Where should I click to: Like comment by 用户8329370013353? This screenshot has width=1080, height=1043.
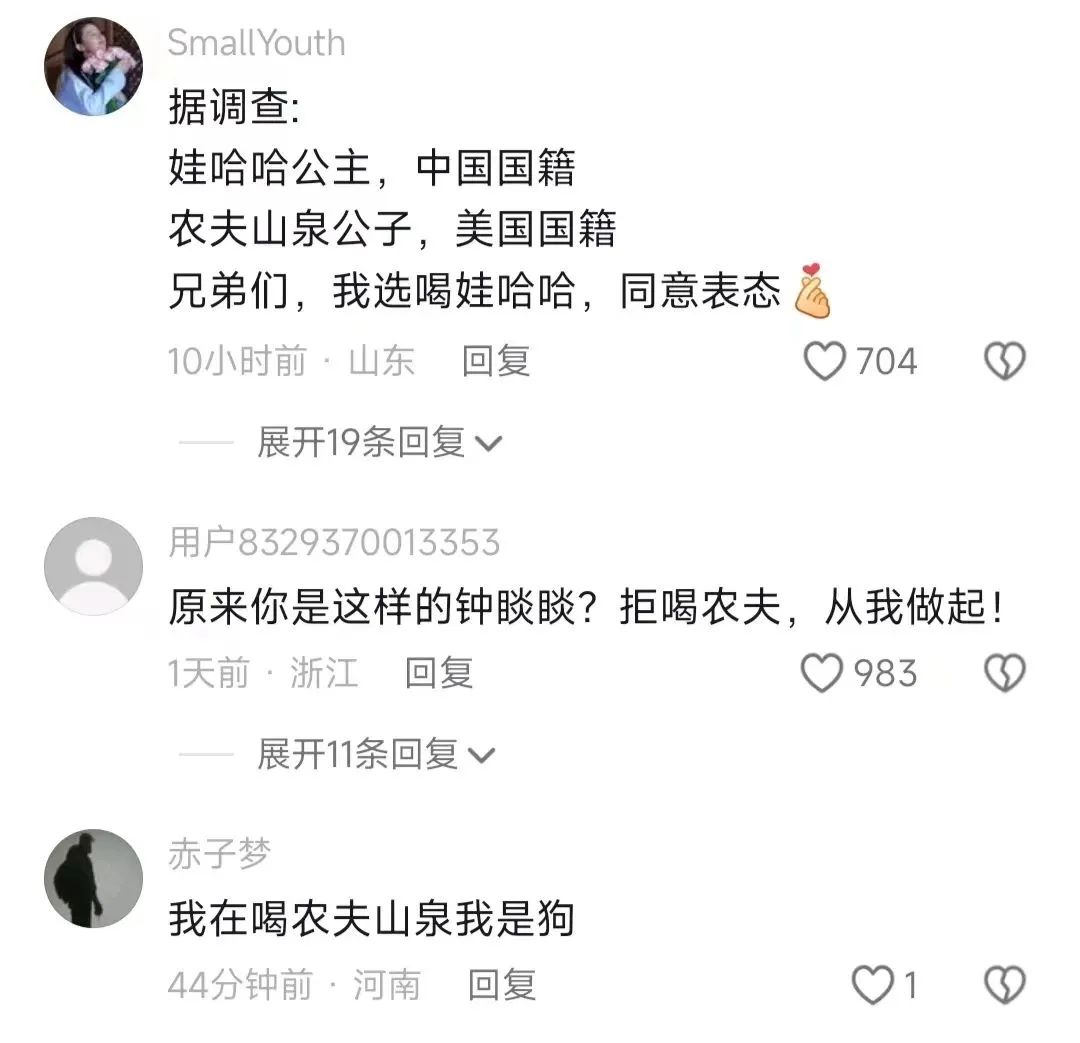824,673
